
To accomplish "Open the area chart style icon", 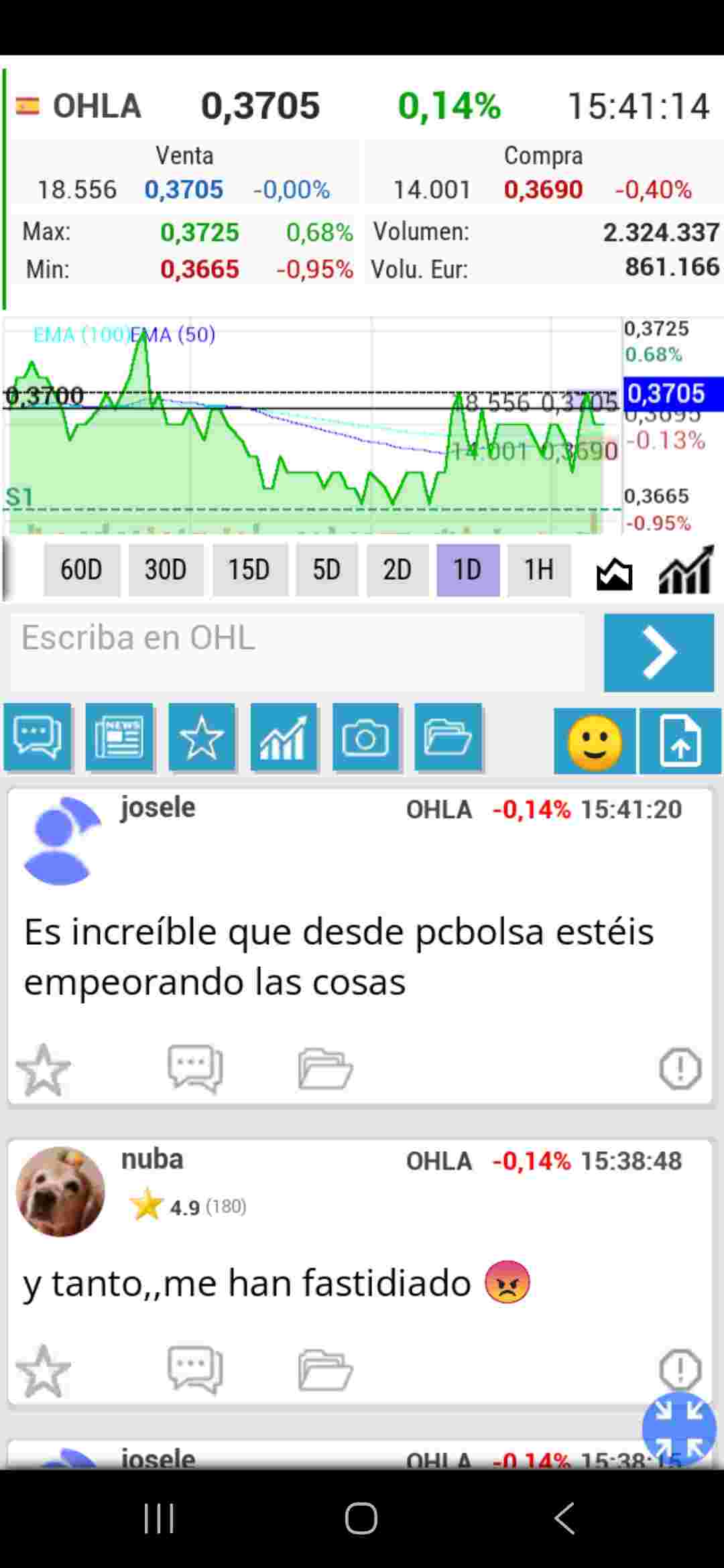I will 614,574.
